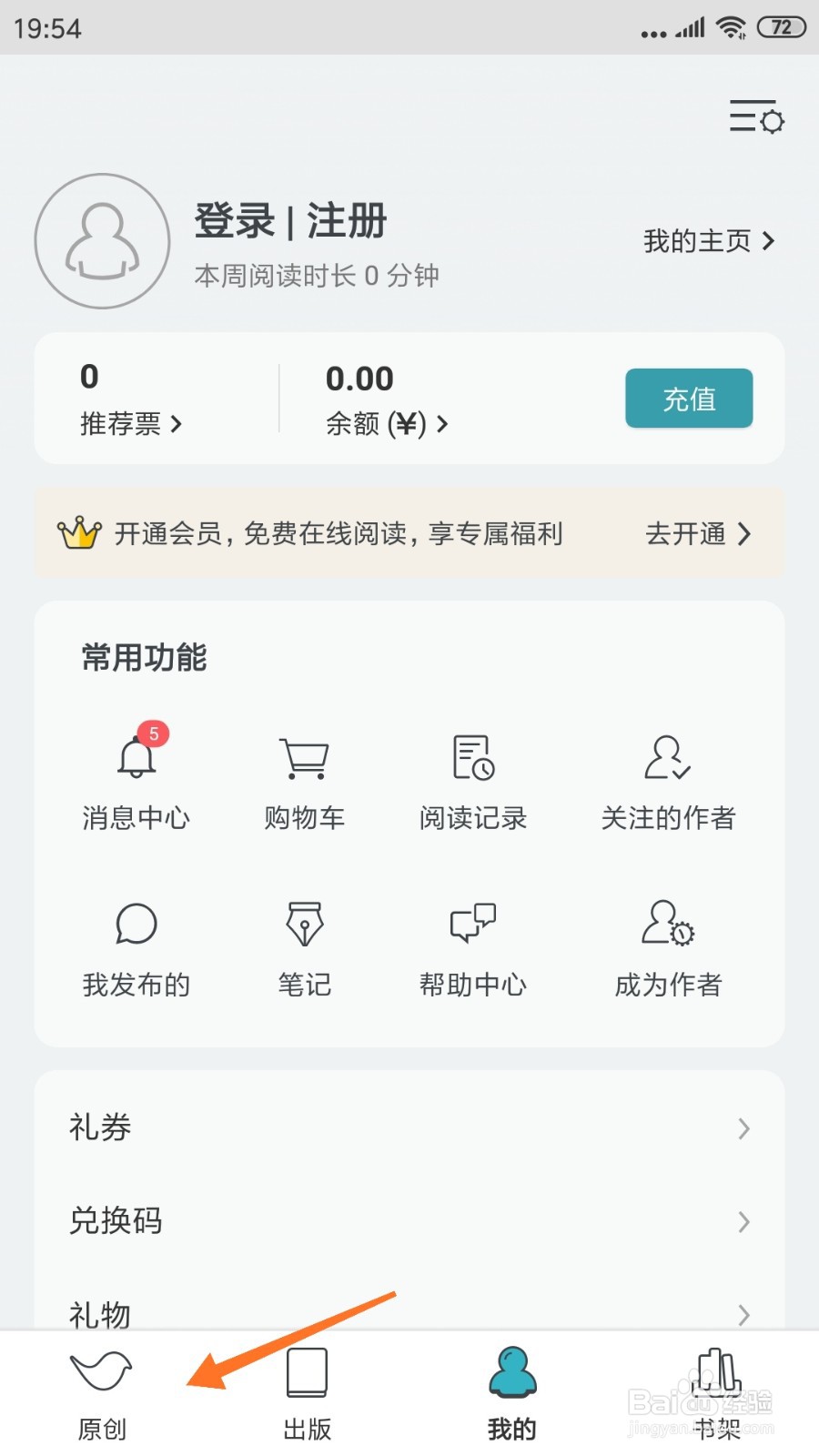
Task: Tap the profile avatar placeholder
Action: pos(102,241)
